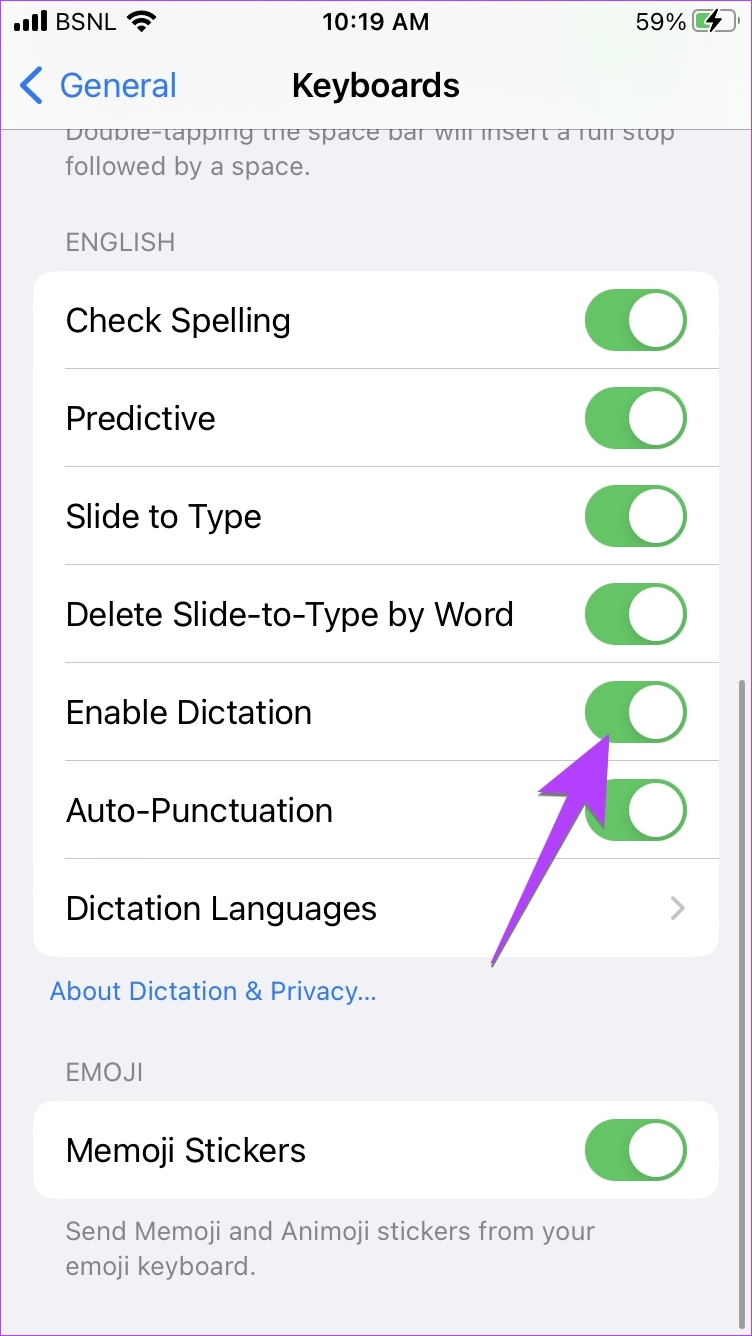Open About Dictation & Privacy
Screen dimensions: 752x1336
pyautogui.click(x=213, y=991)
